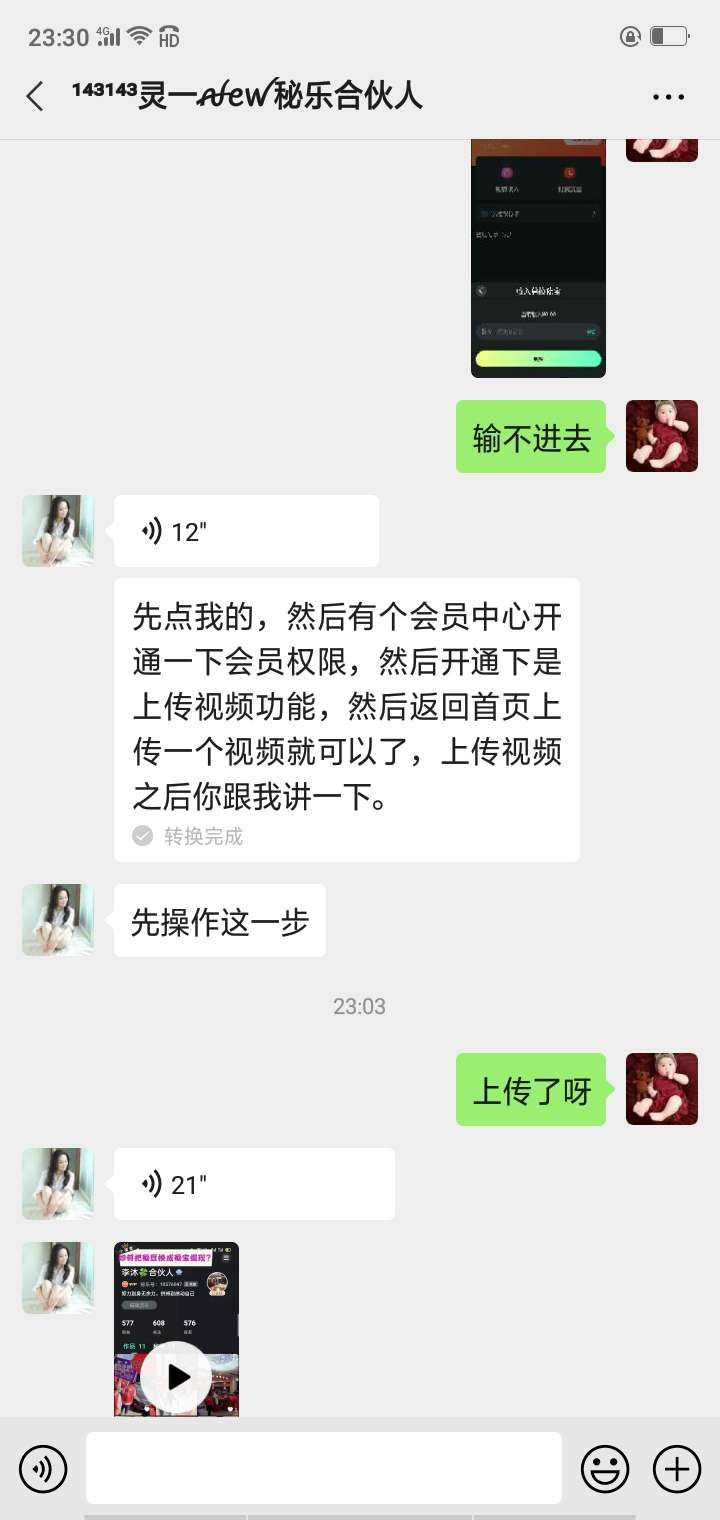This screenshot has height=1520, width=720.
Task: Play the 12-second voice message
Action: point(245,531)
